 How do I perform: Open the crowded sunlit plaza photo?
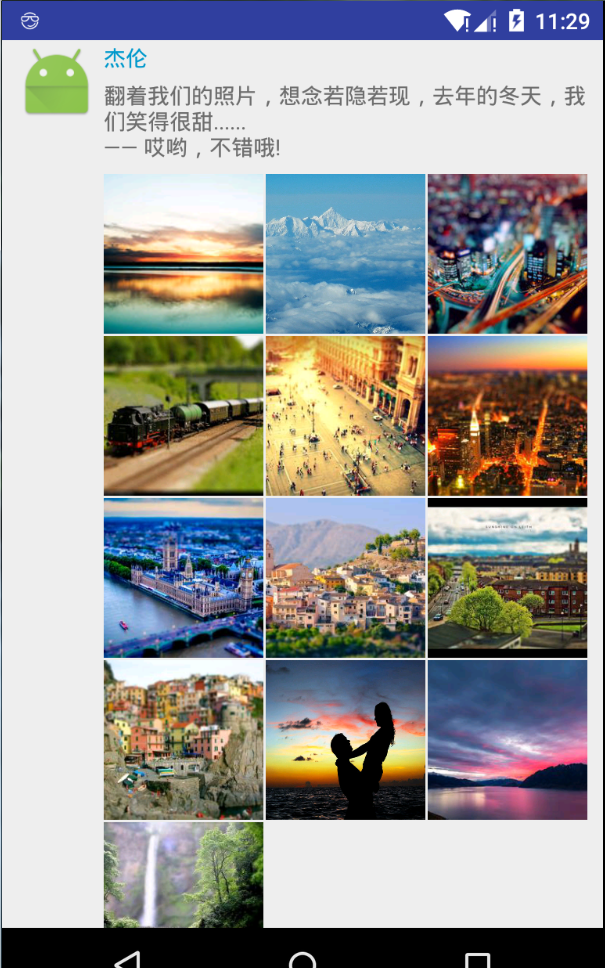coord(346,415)
